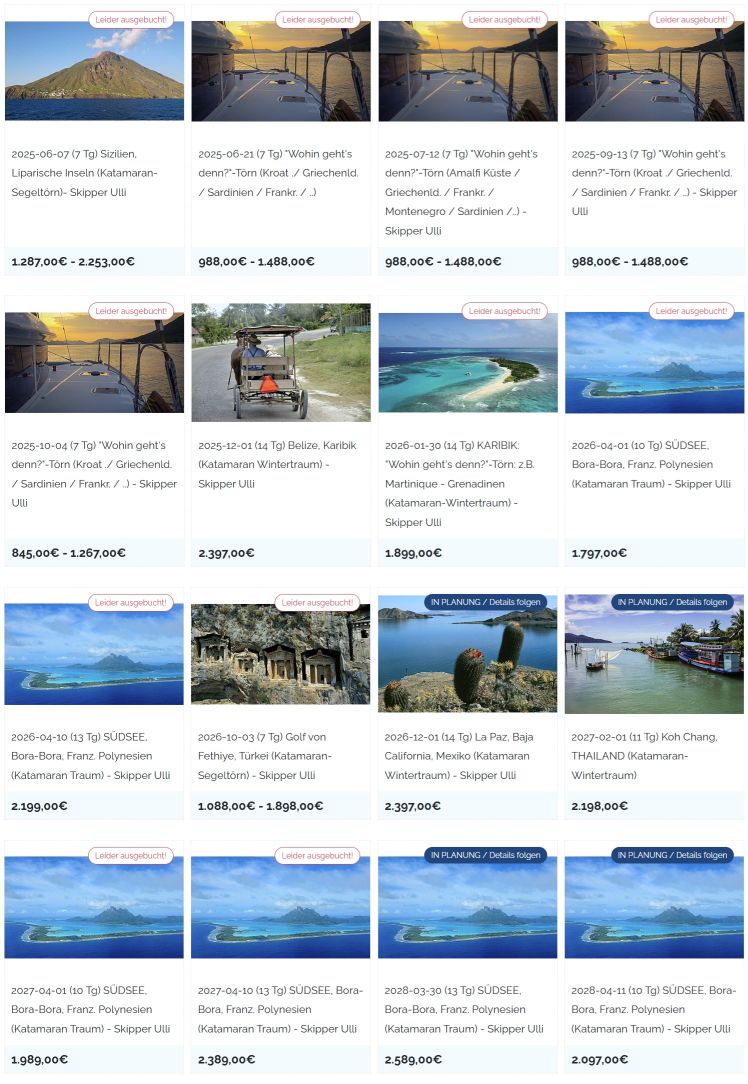View the 2025-12-01 Belize, Karibik trip
This screenshot has width=748, height=1084.
pyautogui.click(x=281, y=455)
